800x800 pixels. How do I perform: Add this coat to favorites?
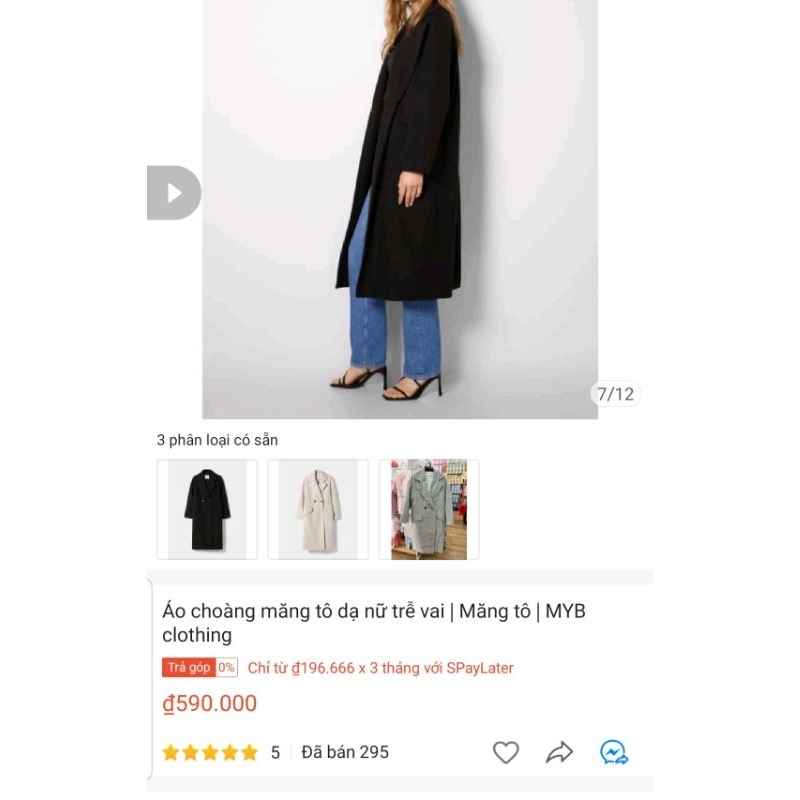tap(506, 752)
